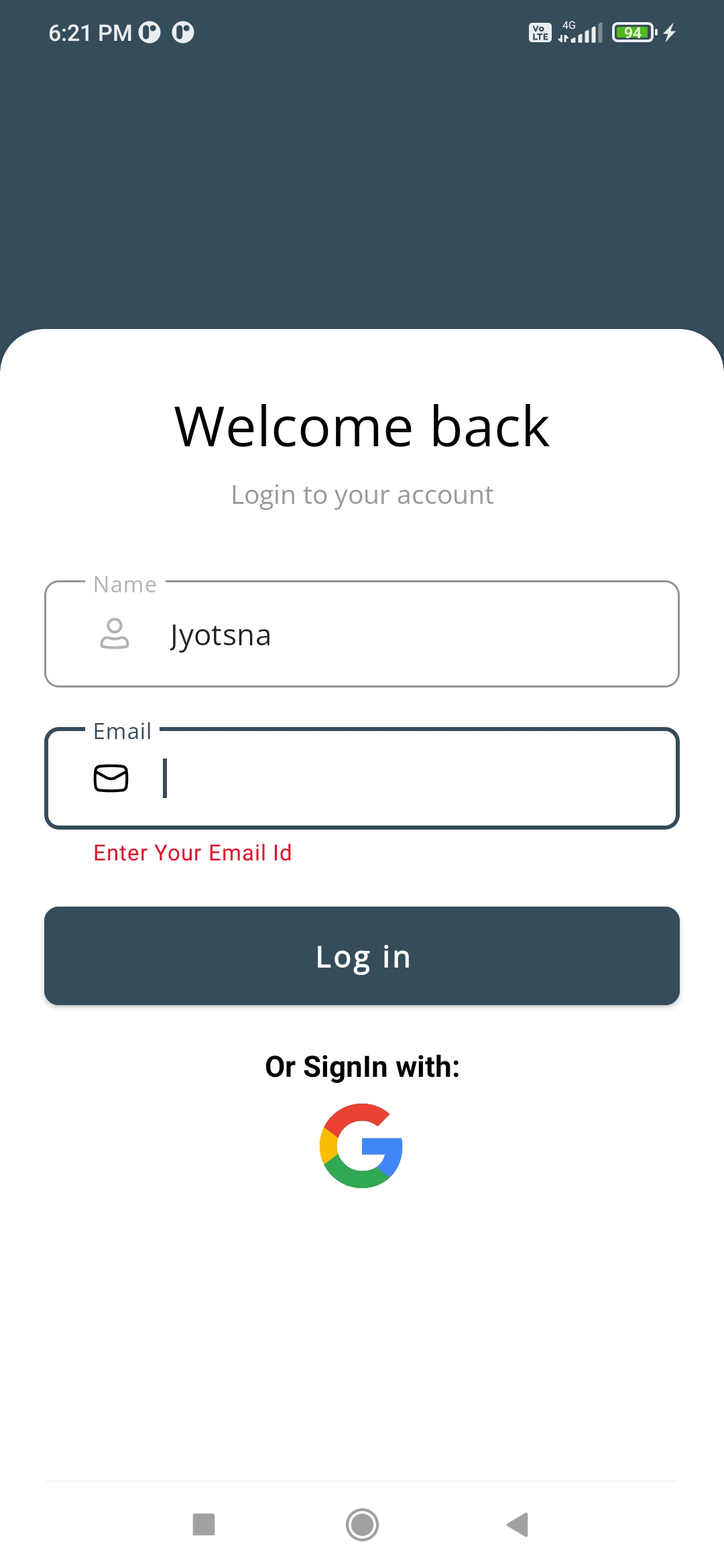Tap the charging bolt icon
Viewport: 724px width, 1568px height.
click(668, 31)
